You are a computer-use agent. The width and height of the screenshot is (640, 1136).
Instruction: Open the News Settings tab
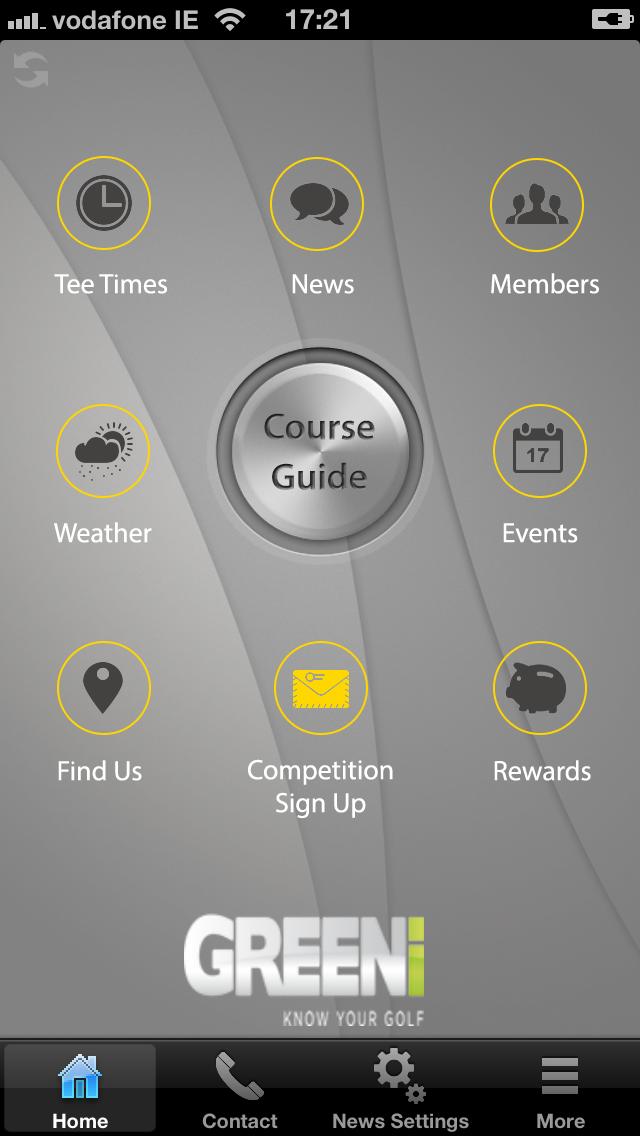pos(400,1090)
